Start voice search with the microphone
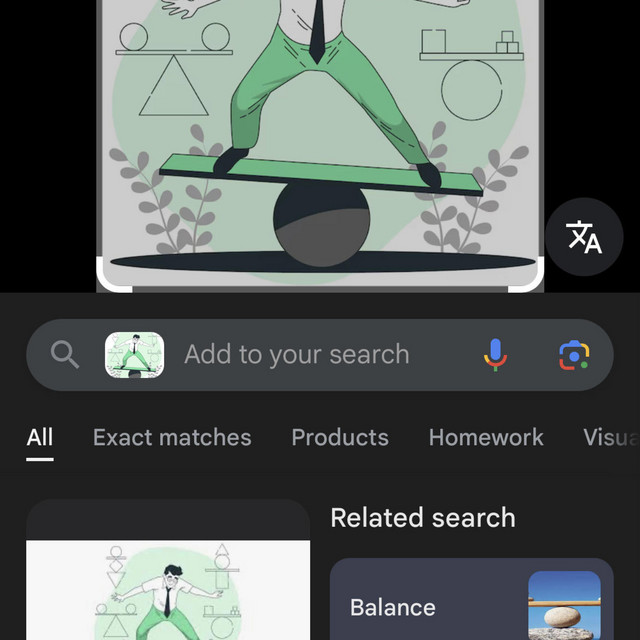The image size is (640, 640). coord(495,355)
